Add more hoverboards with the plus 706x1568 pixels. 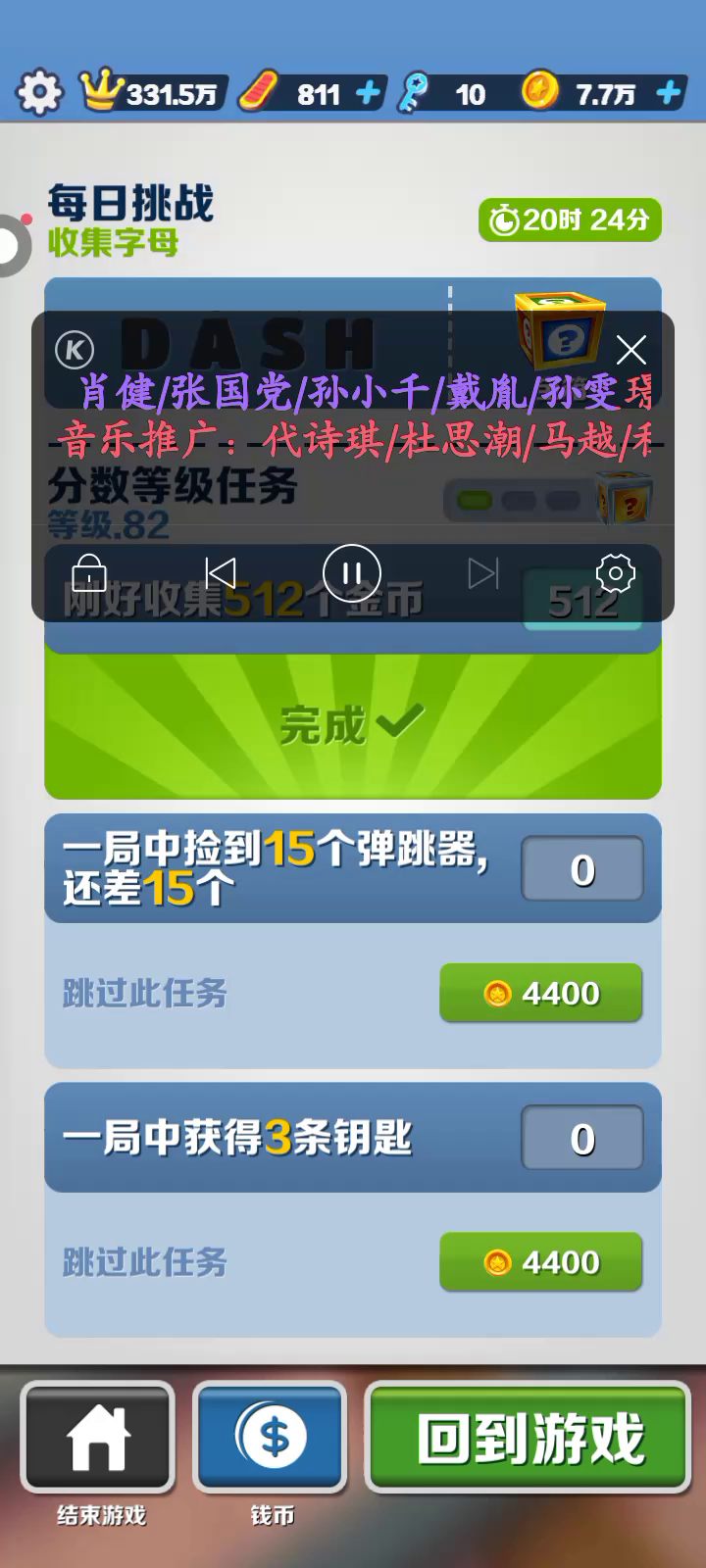click(x=368, y=93)
